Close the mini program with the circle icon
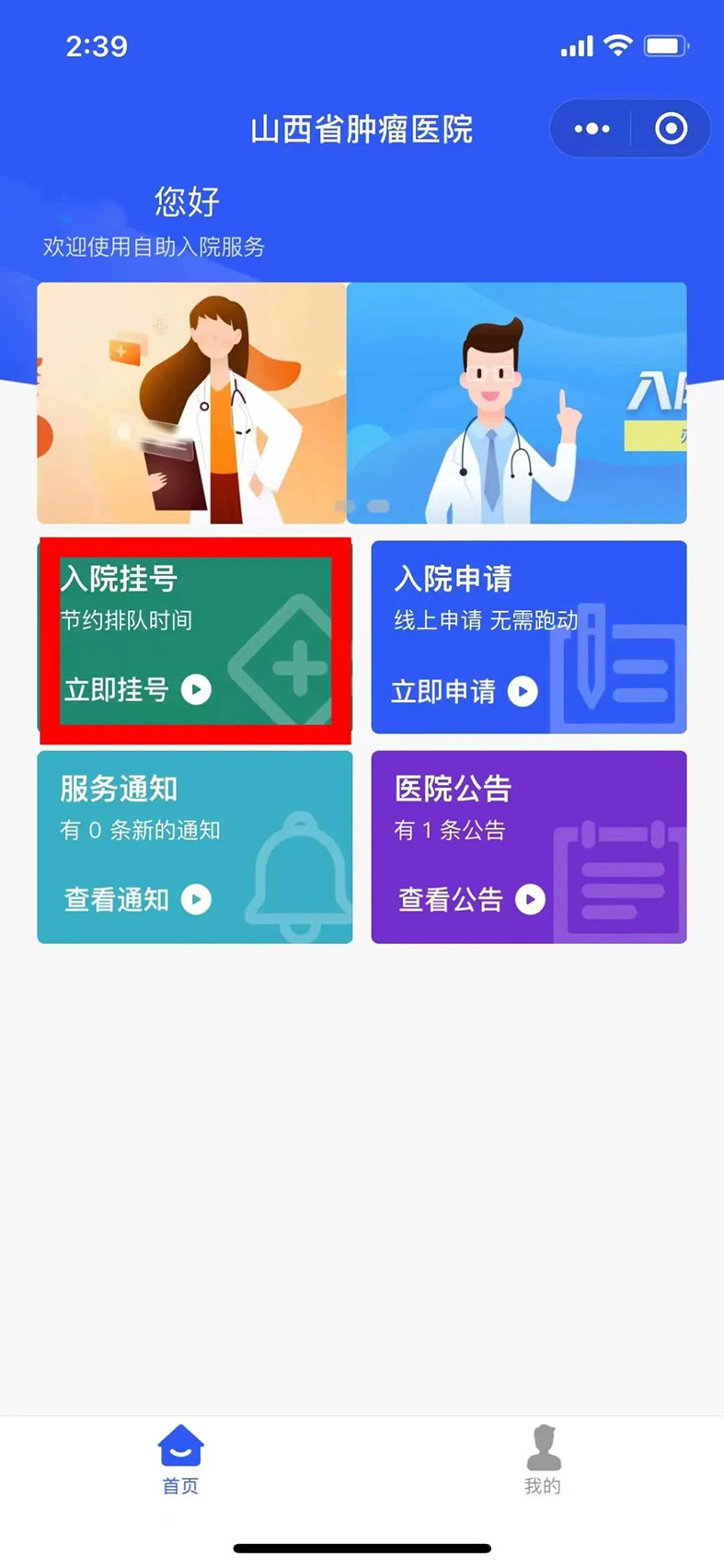The width and height of the screenshot is (724, 1568). 671,129
